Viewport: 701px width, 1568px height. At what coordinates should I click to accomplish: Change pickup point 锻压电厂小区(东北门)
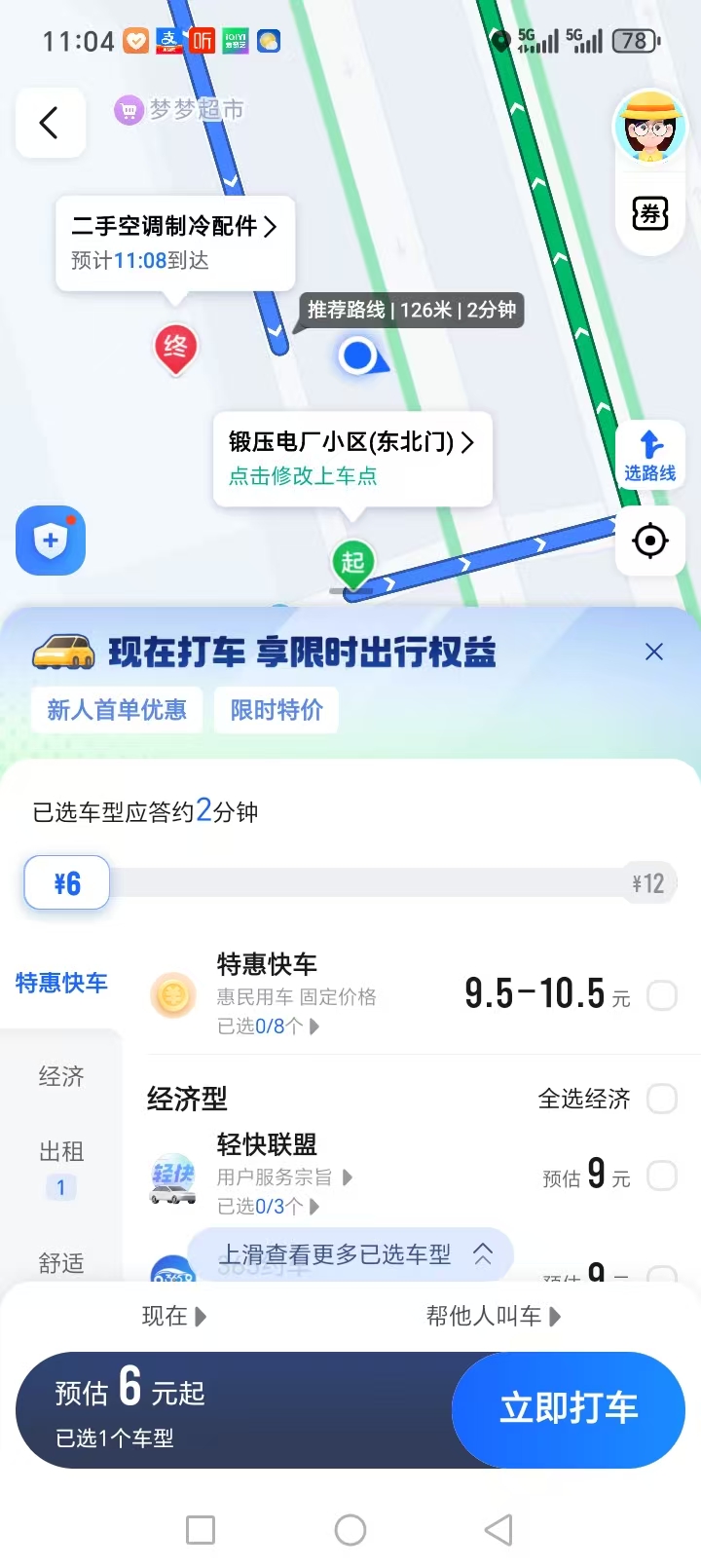(350, 458)
